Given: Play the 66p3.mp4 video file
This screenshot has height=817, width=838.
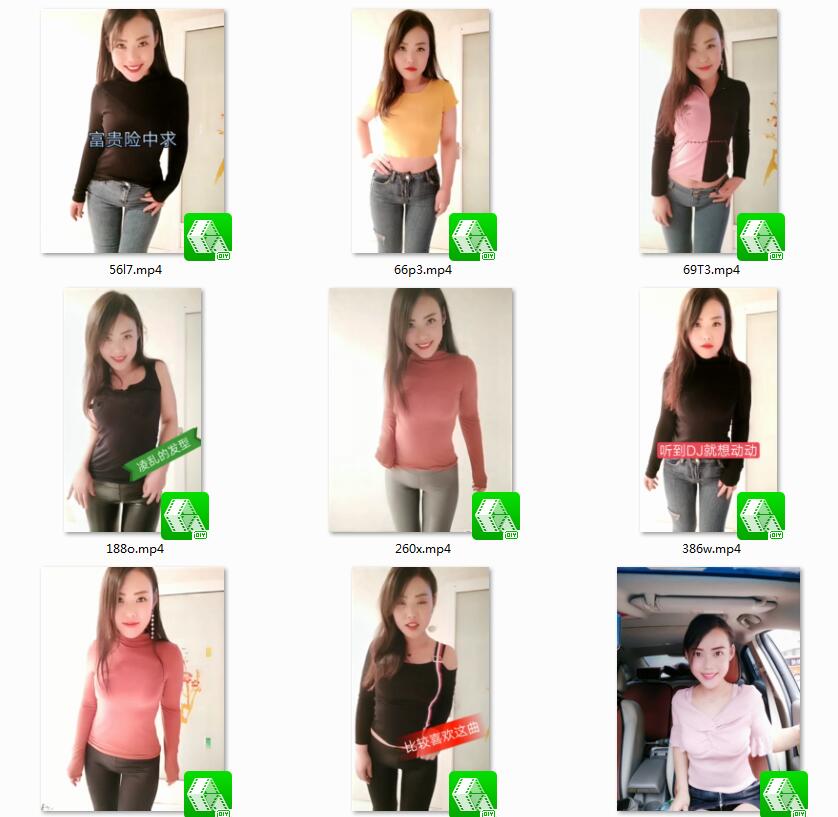Looking at the screenshot, I should point(420,131).
